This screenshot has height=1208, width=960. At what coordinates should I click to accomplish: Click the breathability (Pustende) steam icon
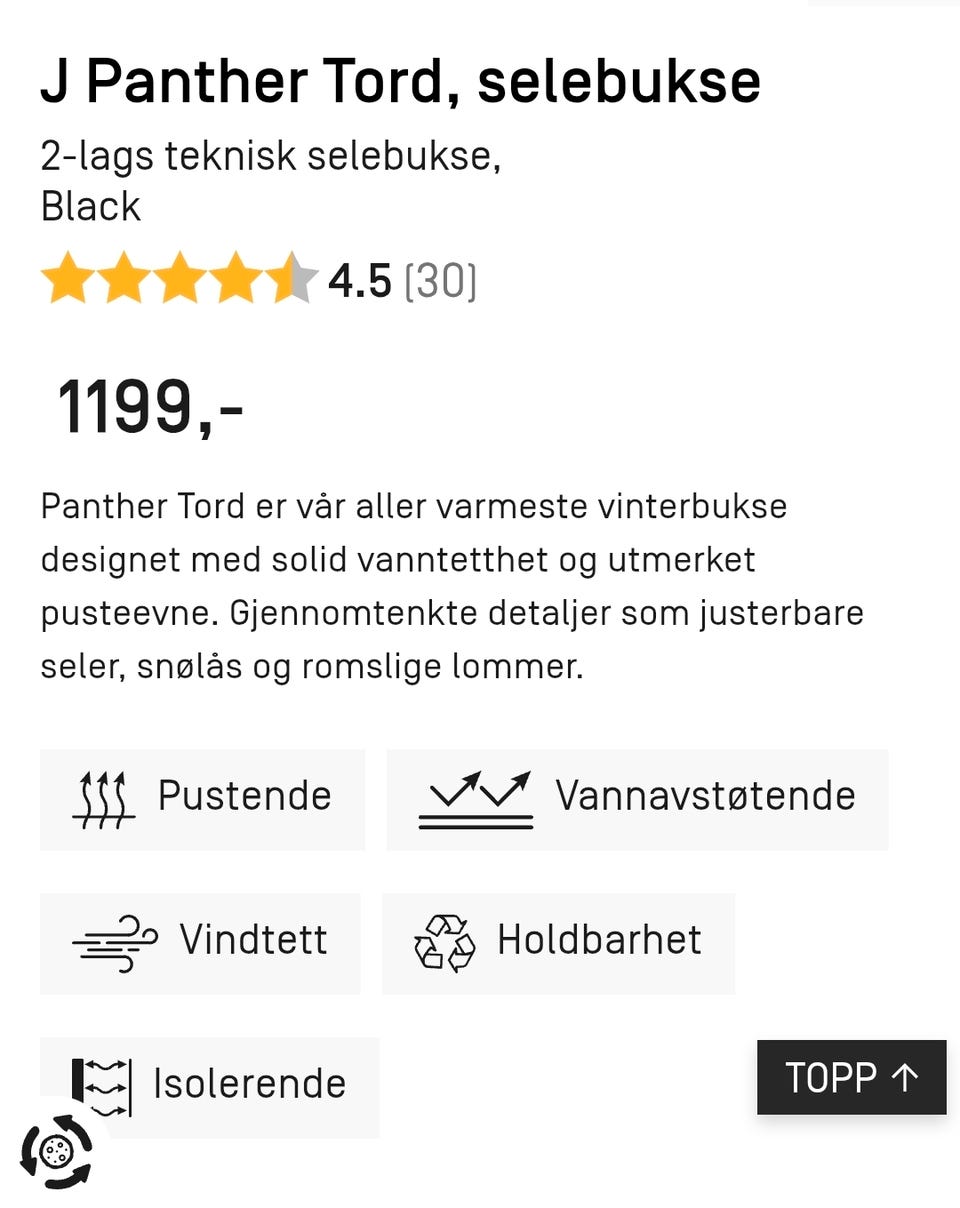tap(103, 797)
